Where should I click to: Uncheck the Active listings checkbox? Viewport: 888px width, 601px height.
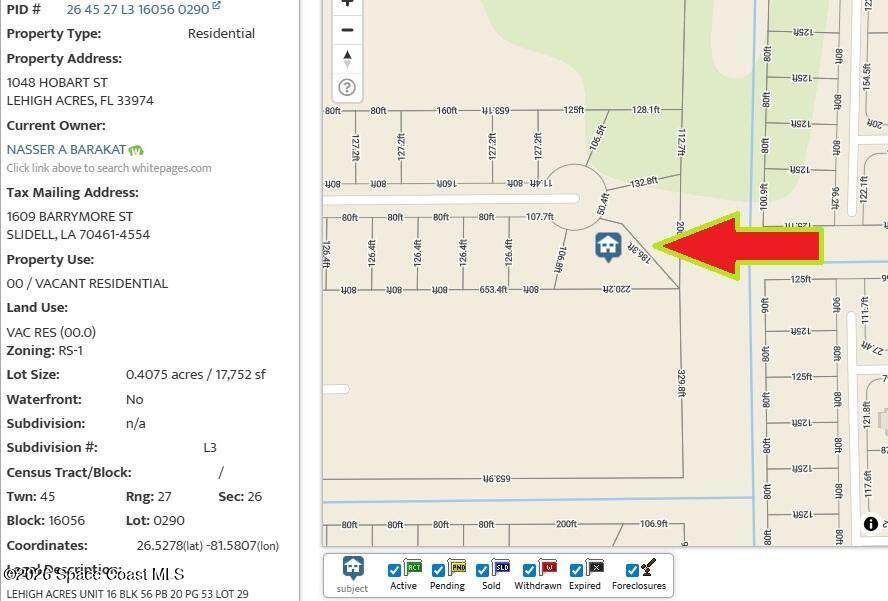394,571
